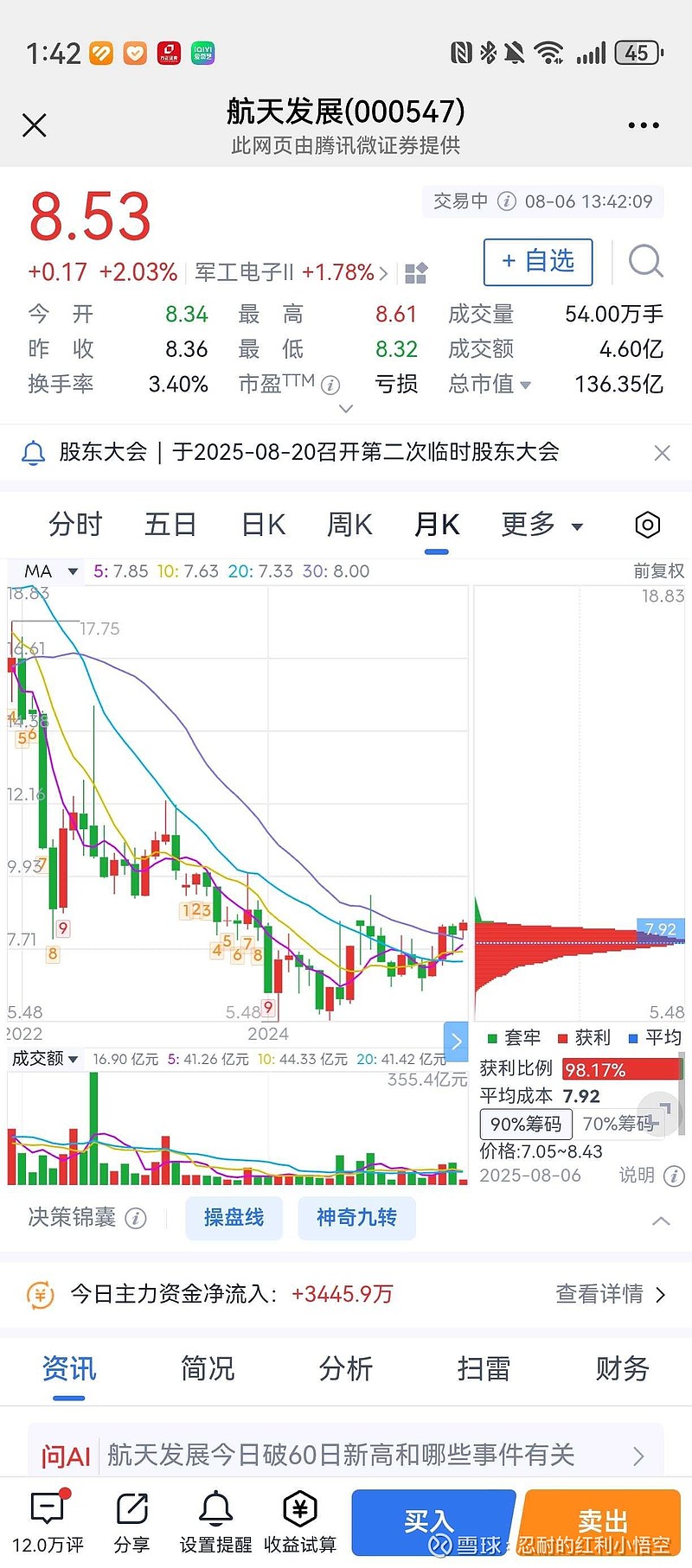Open the search magnifier icon
This screenshot has width=692, height=1568.
click(x=645, y=261)
